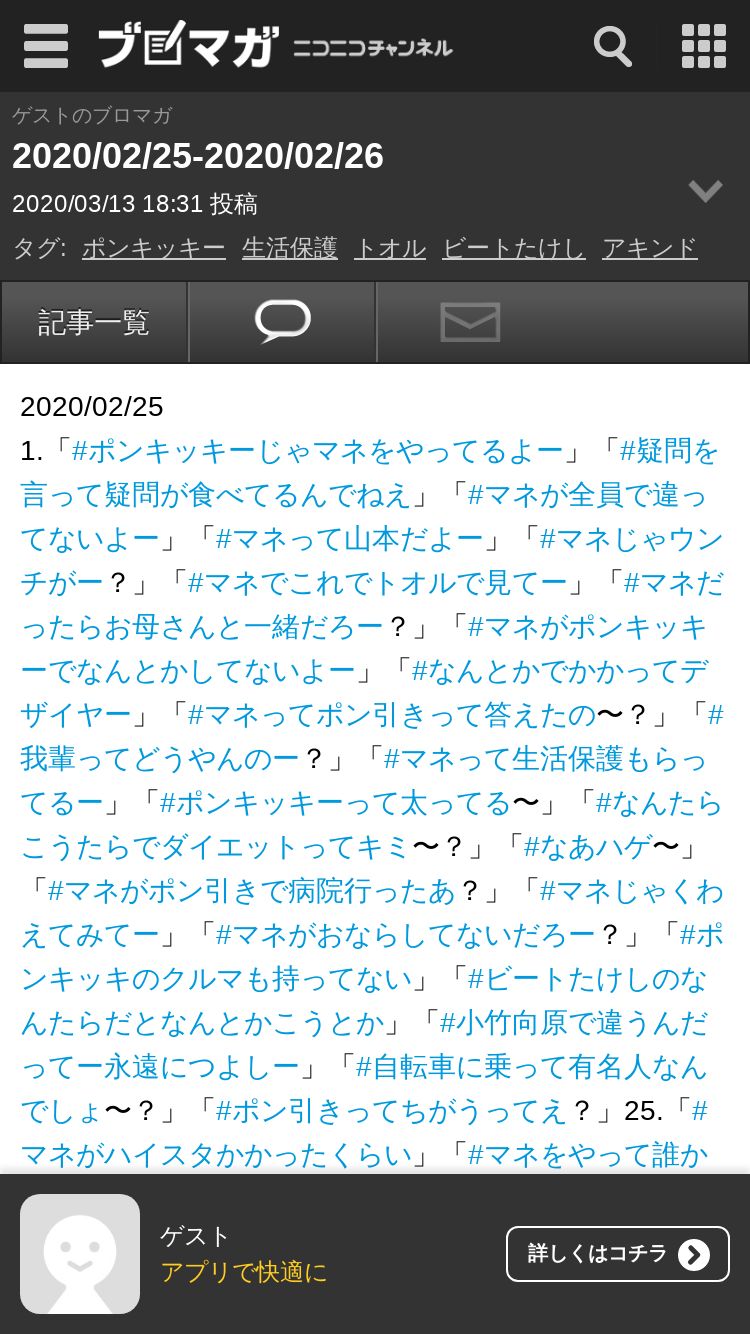The height and width of the screenshot is (1334, 750).
Task: Open hashtag #マネって山本だよー
Action: click(350, 539)
